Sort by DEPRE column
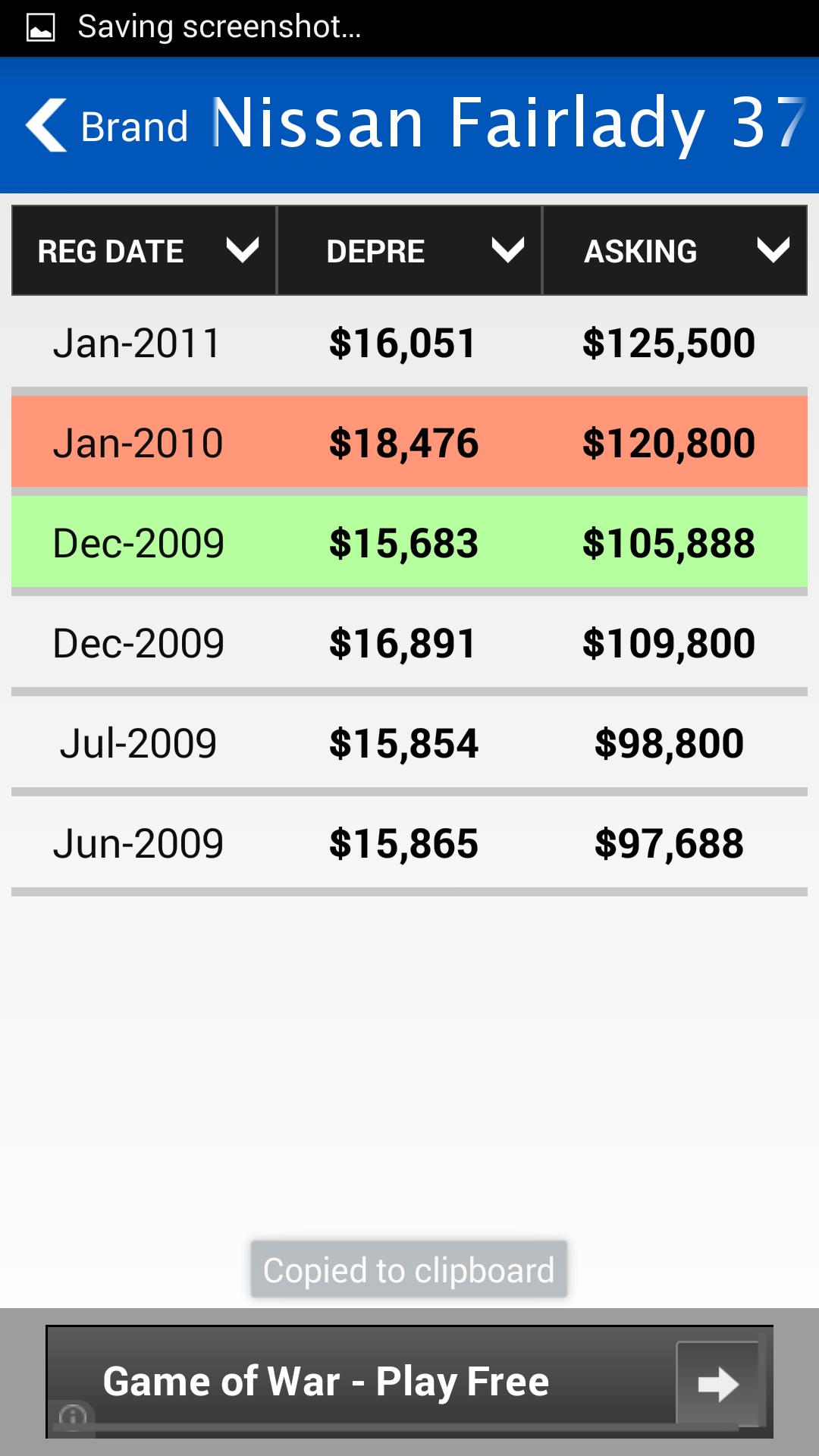The width and height of the screenshot is (819, 1456). point(409,251)
